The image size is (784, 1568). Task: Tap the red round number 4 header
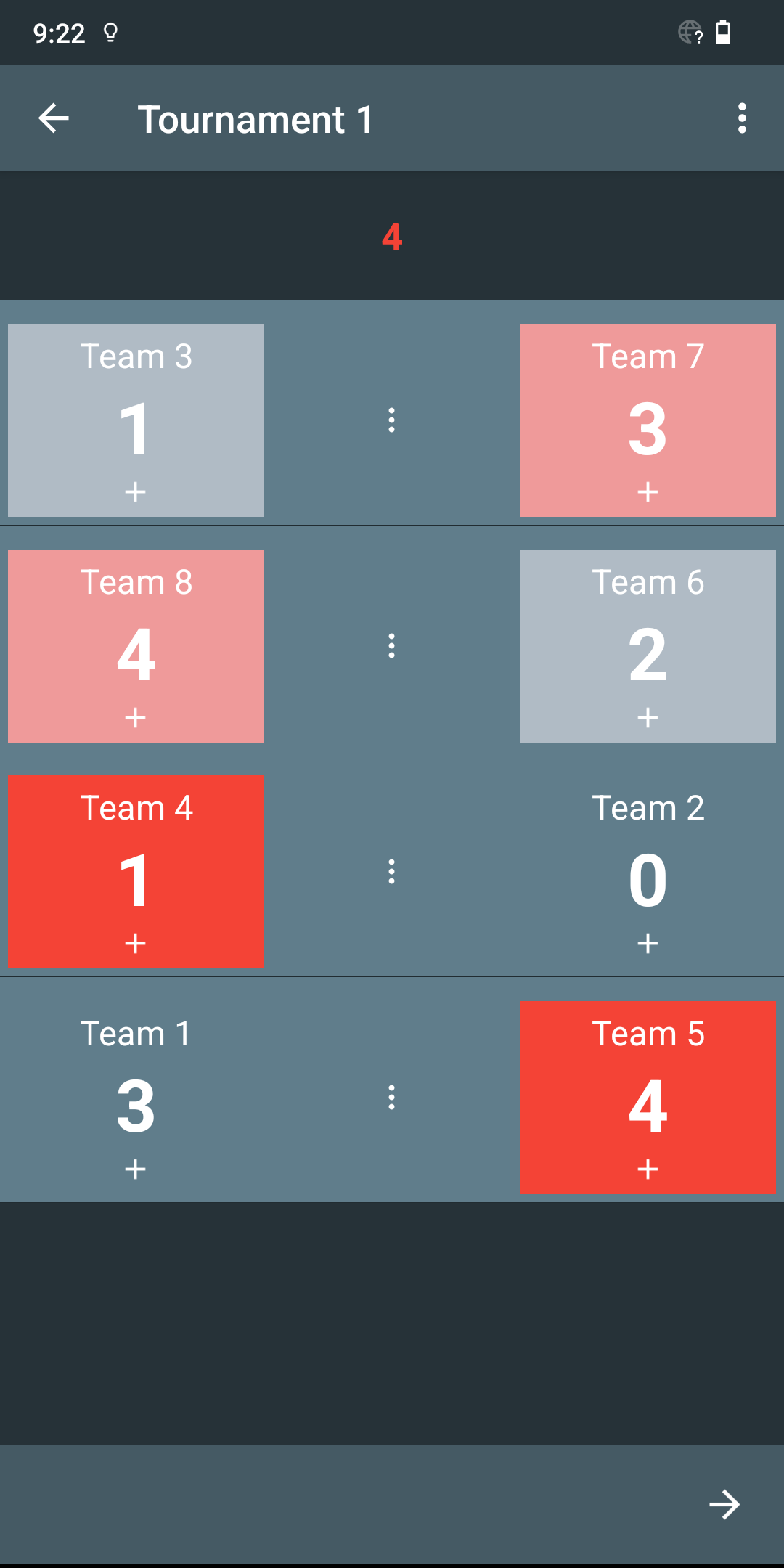[x=392, y=237]
